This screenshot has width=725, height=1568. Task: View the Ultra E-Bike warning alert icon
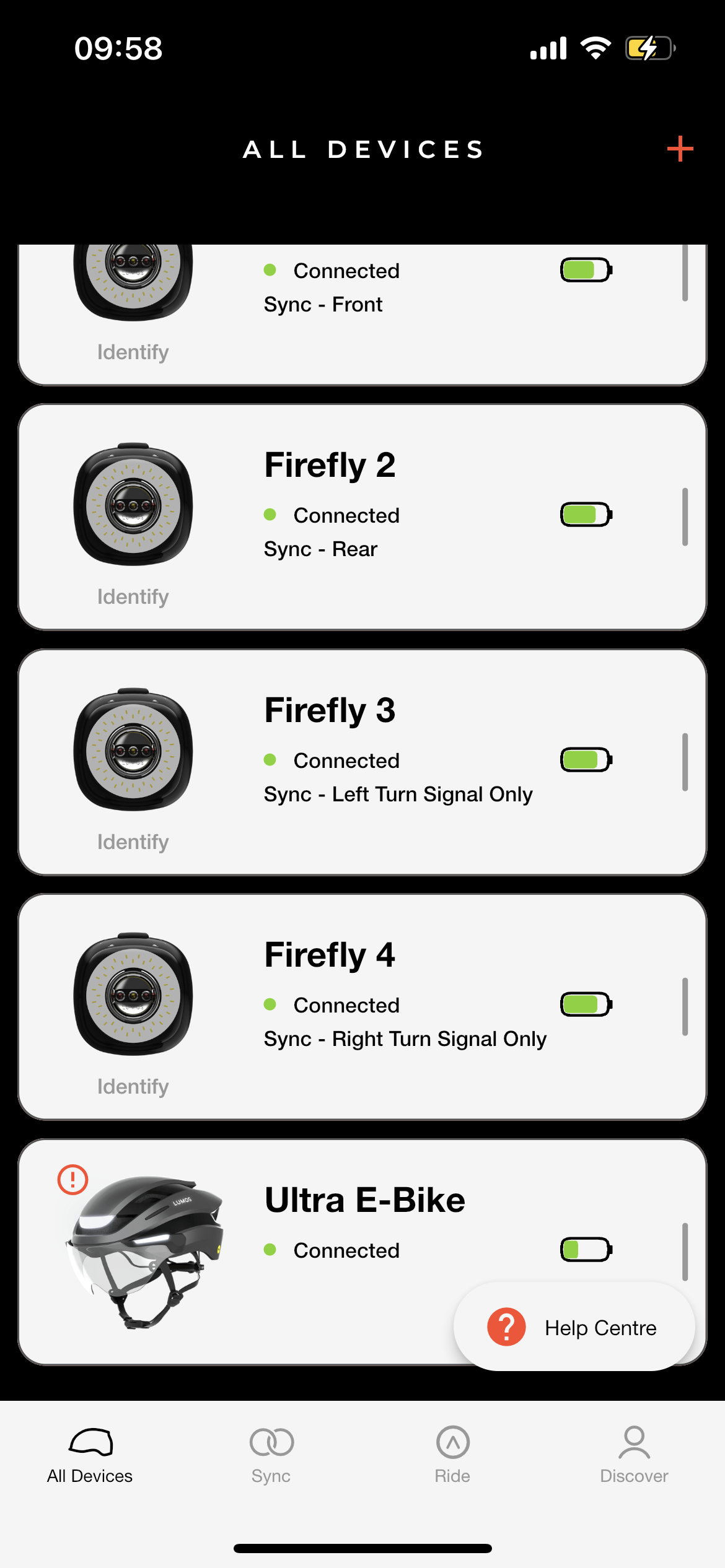click(72, 1180)
